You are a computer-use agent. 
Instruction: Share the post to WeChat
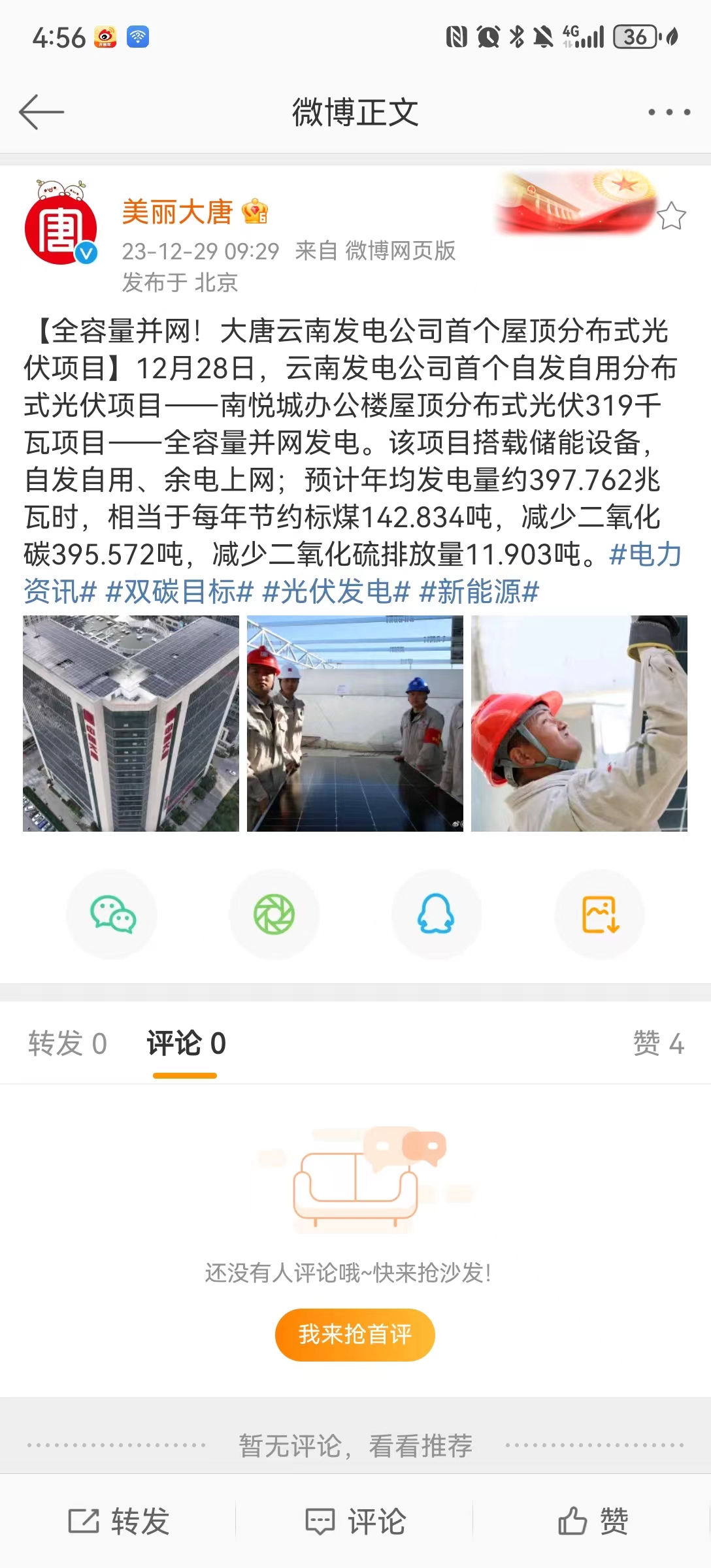point(112,914)
